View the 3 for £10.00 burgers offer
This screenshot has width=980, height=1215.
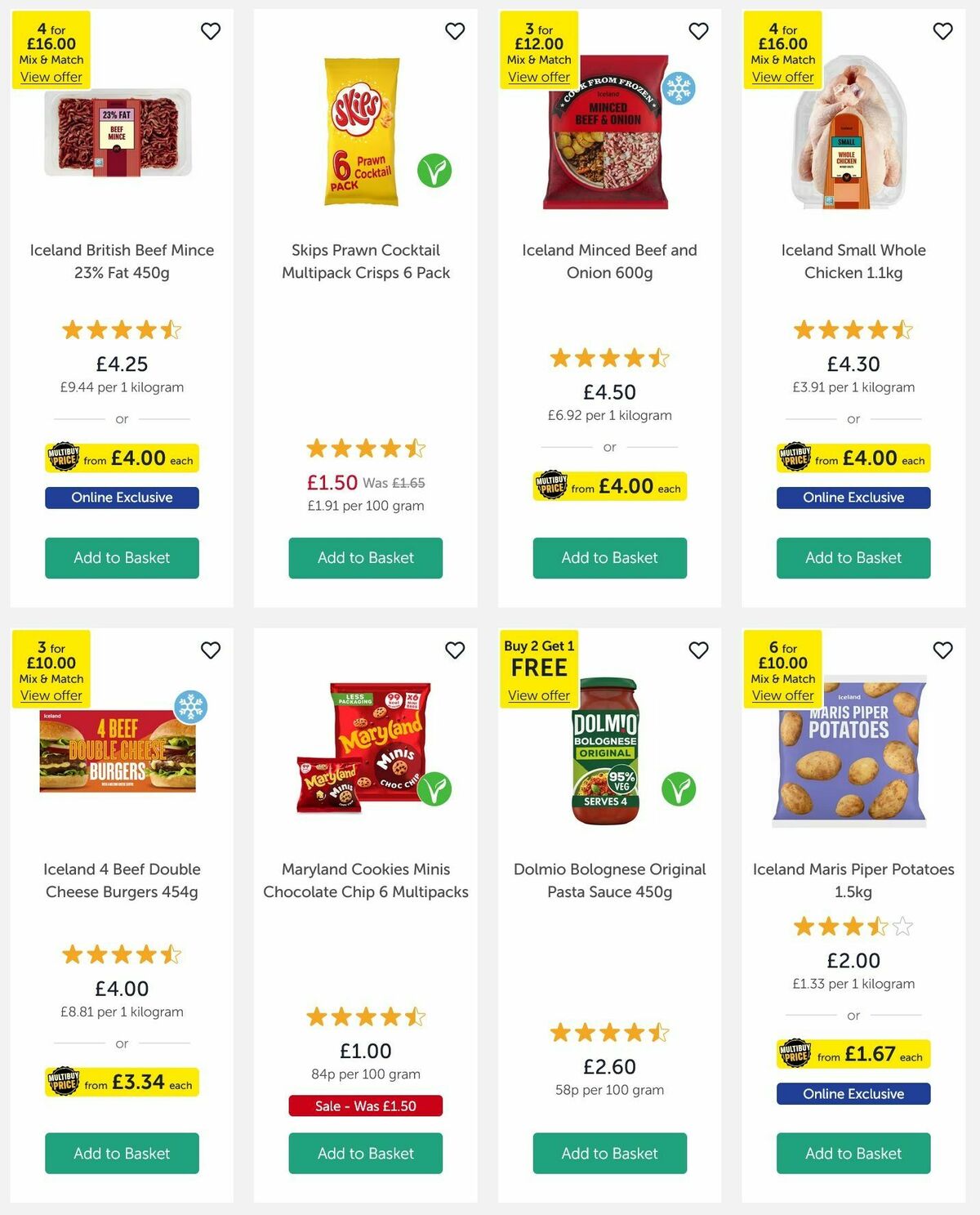[51, 695]
